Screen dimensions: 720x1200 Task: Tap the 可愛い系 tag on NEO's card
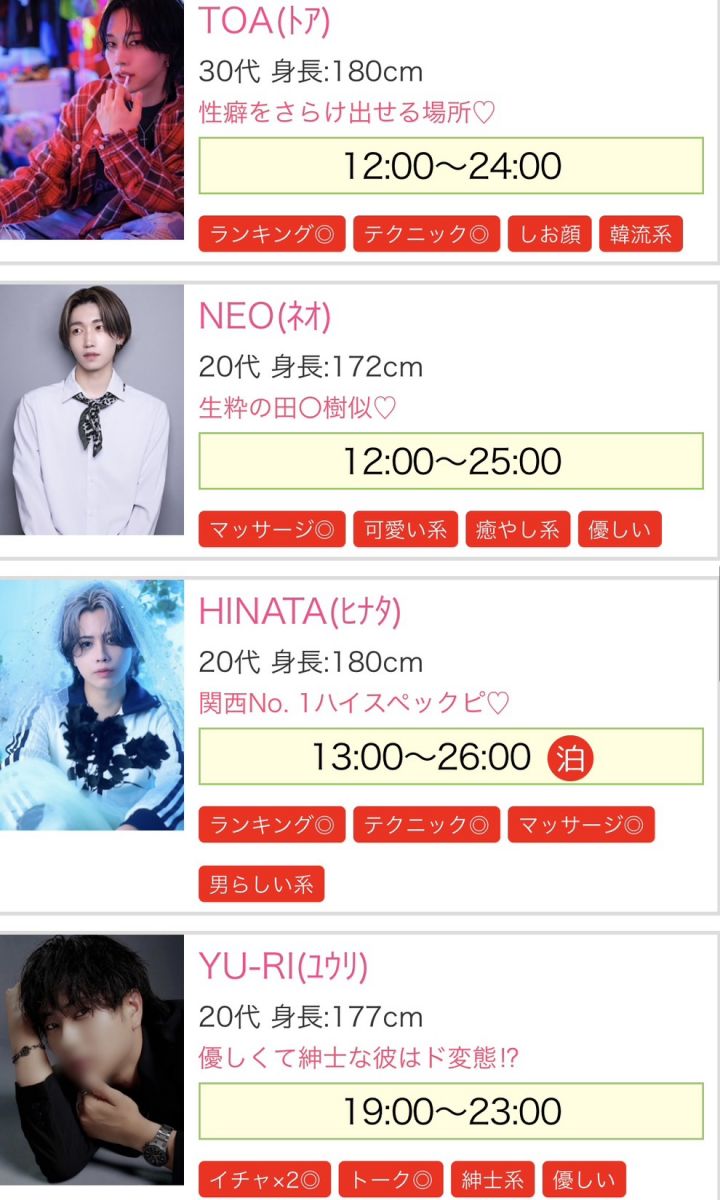(405, 530)
